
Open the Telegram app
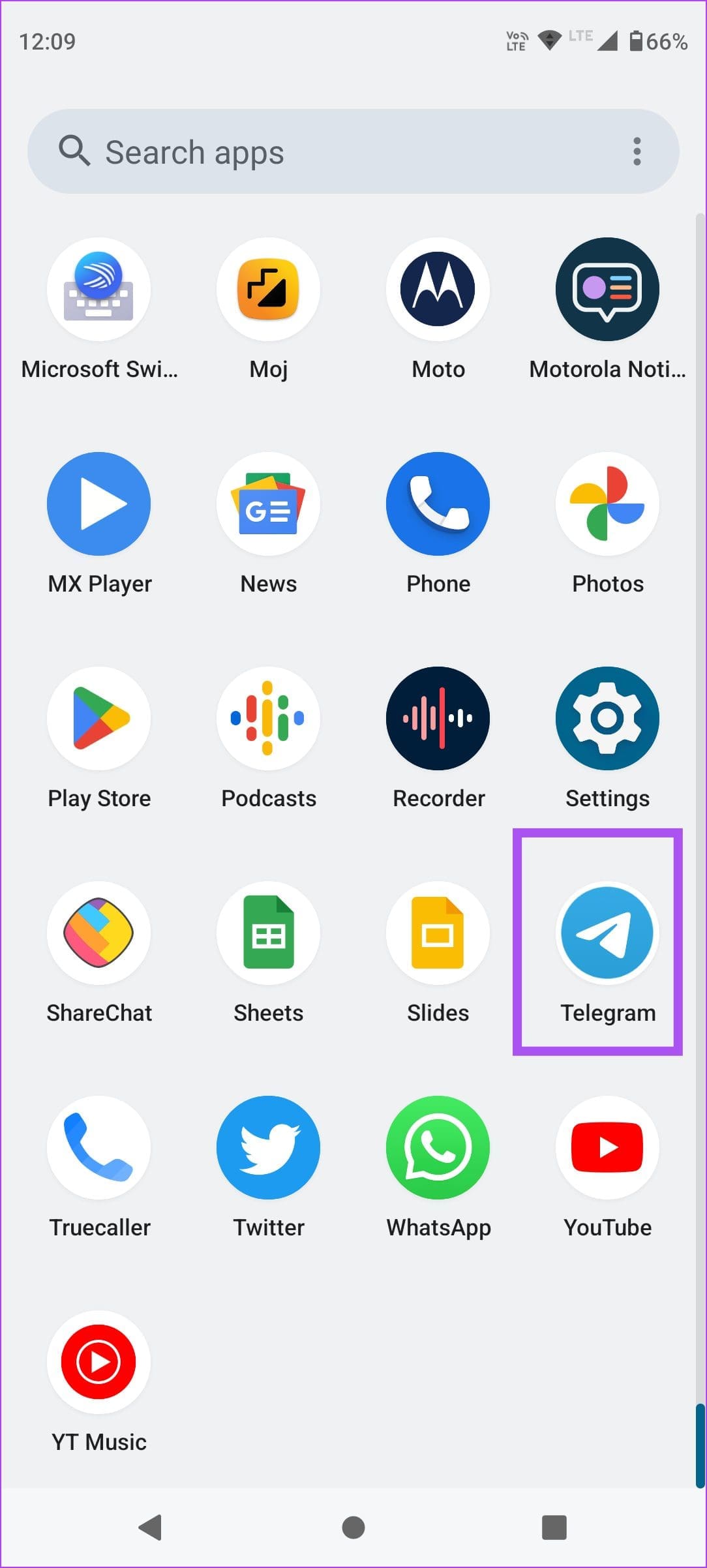607,933
